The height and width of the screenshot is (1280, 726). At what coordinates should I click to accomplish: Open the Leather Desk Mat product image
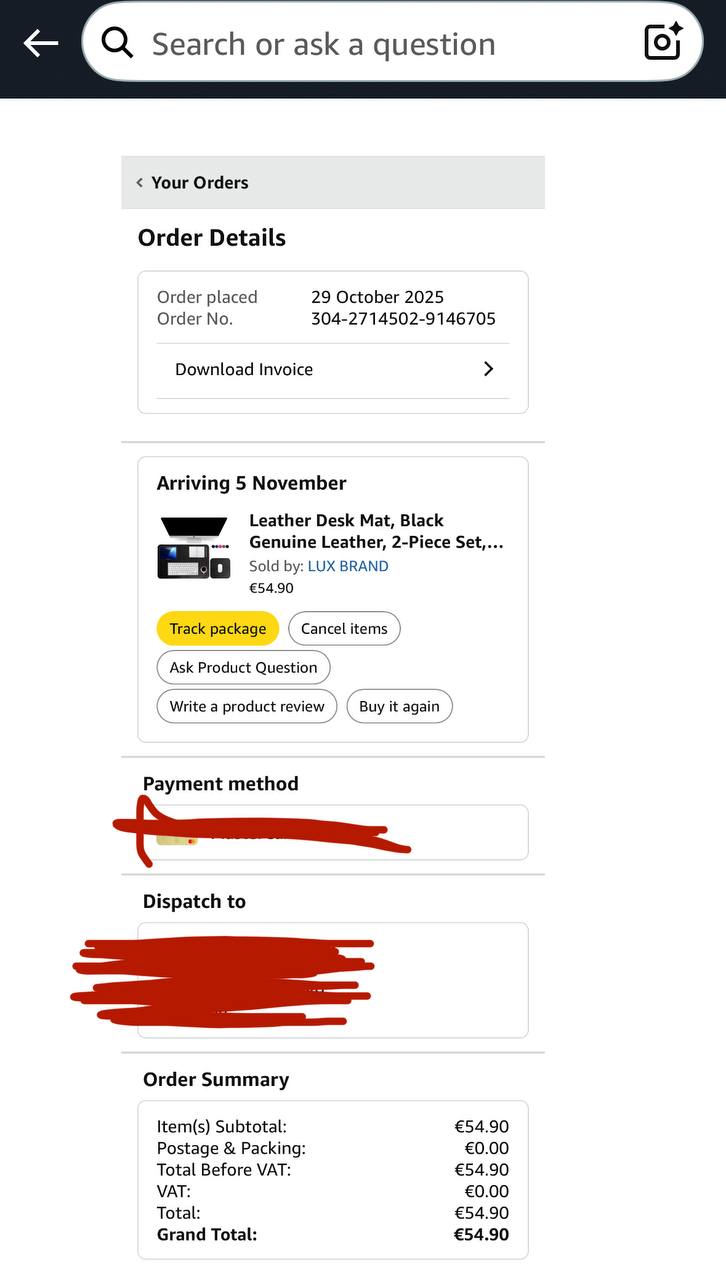click(195, 547)
